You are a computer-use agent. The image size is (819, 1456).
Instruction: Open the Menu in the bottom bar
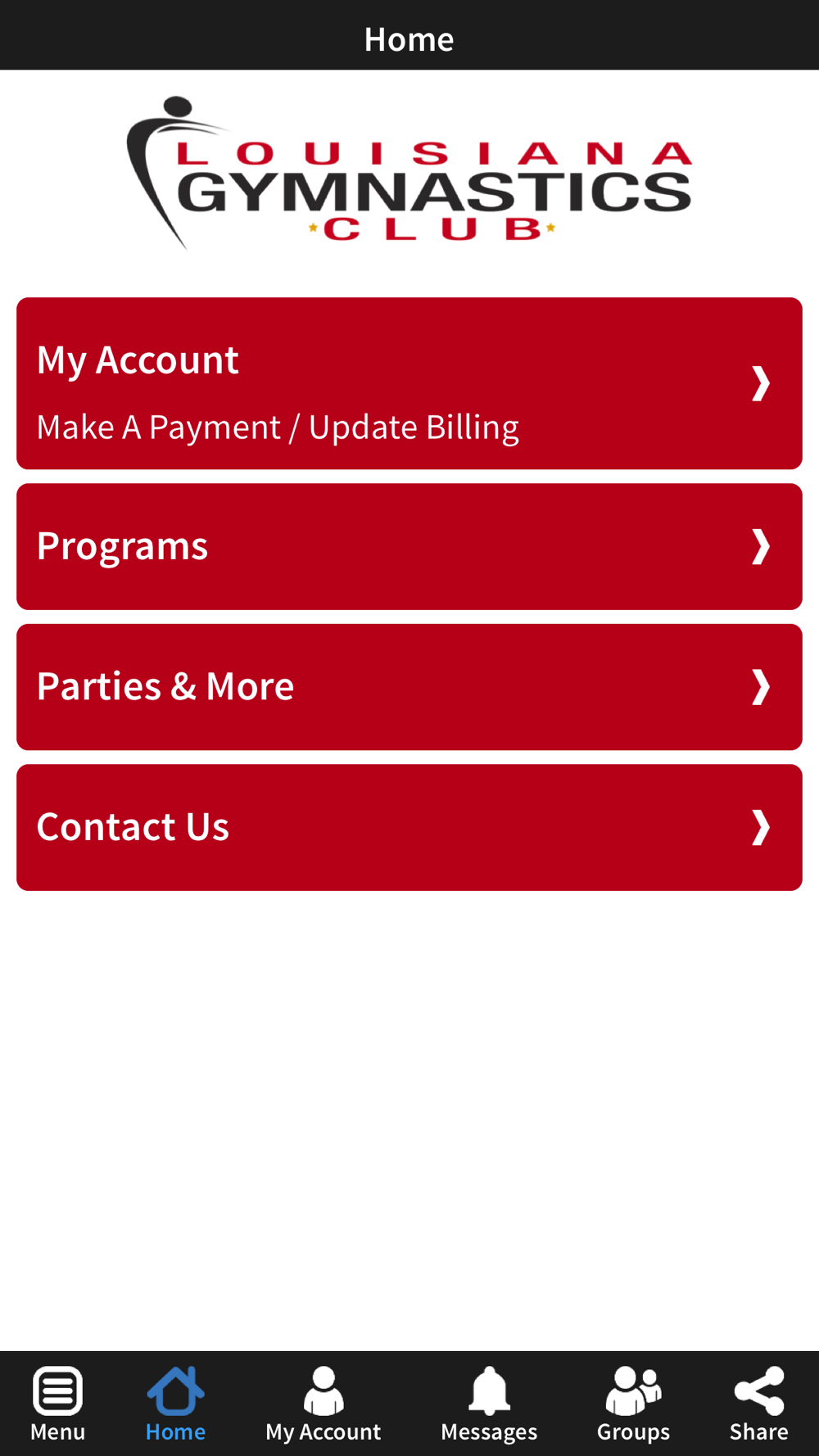[x=57, y=1404]
